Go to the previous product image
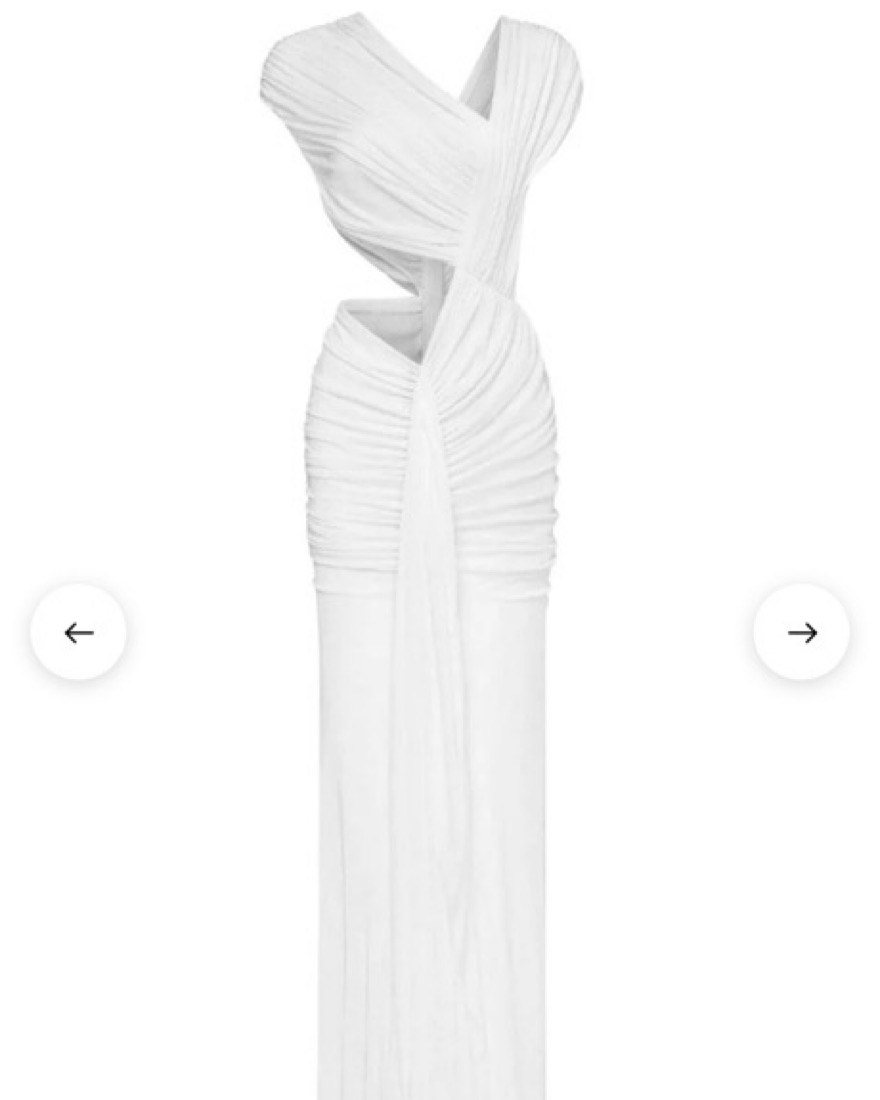This screenshot has width=880, height=1100. 78,632
